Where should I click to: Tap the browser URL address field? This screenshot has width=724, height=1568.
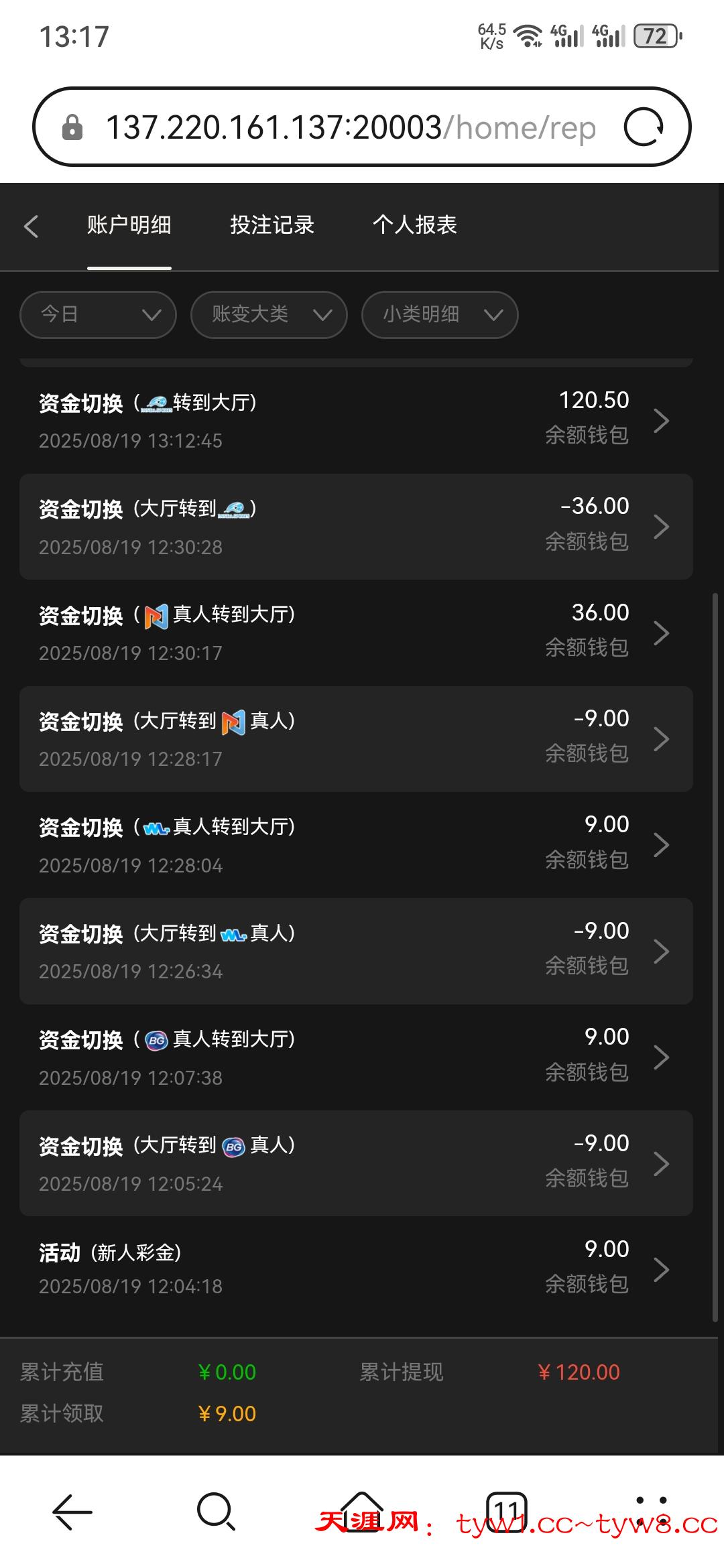tap(349, 127)
